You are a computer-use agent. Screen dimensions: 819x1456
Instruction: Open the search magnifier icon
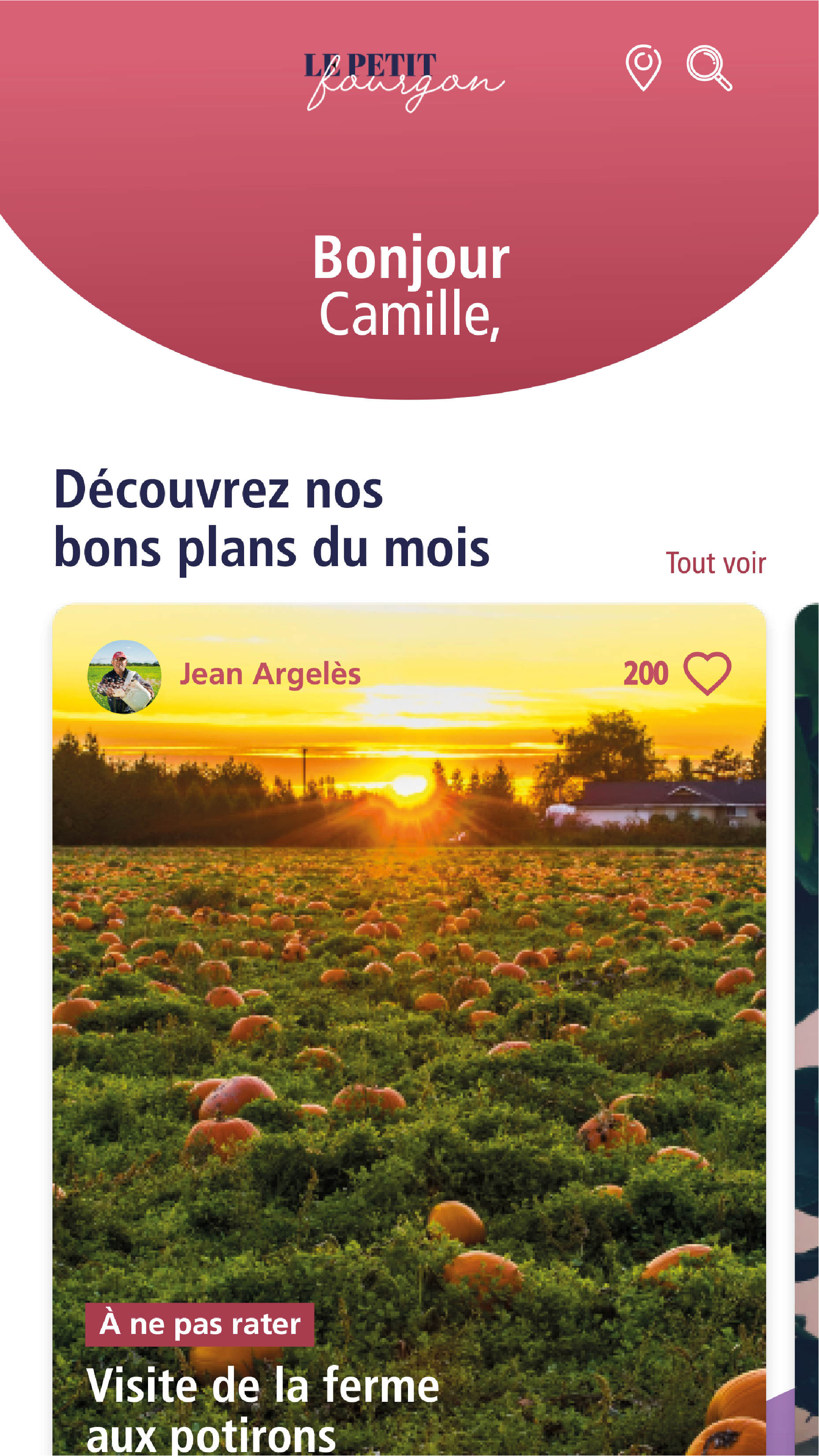coord(709,68)
